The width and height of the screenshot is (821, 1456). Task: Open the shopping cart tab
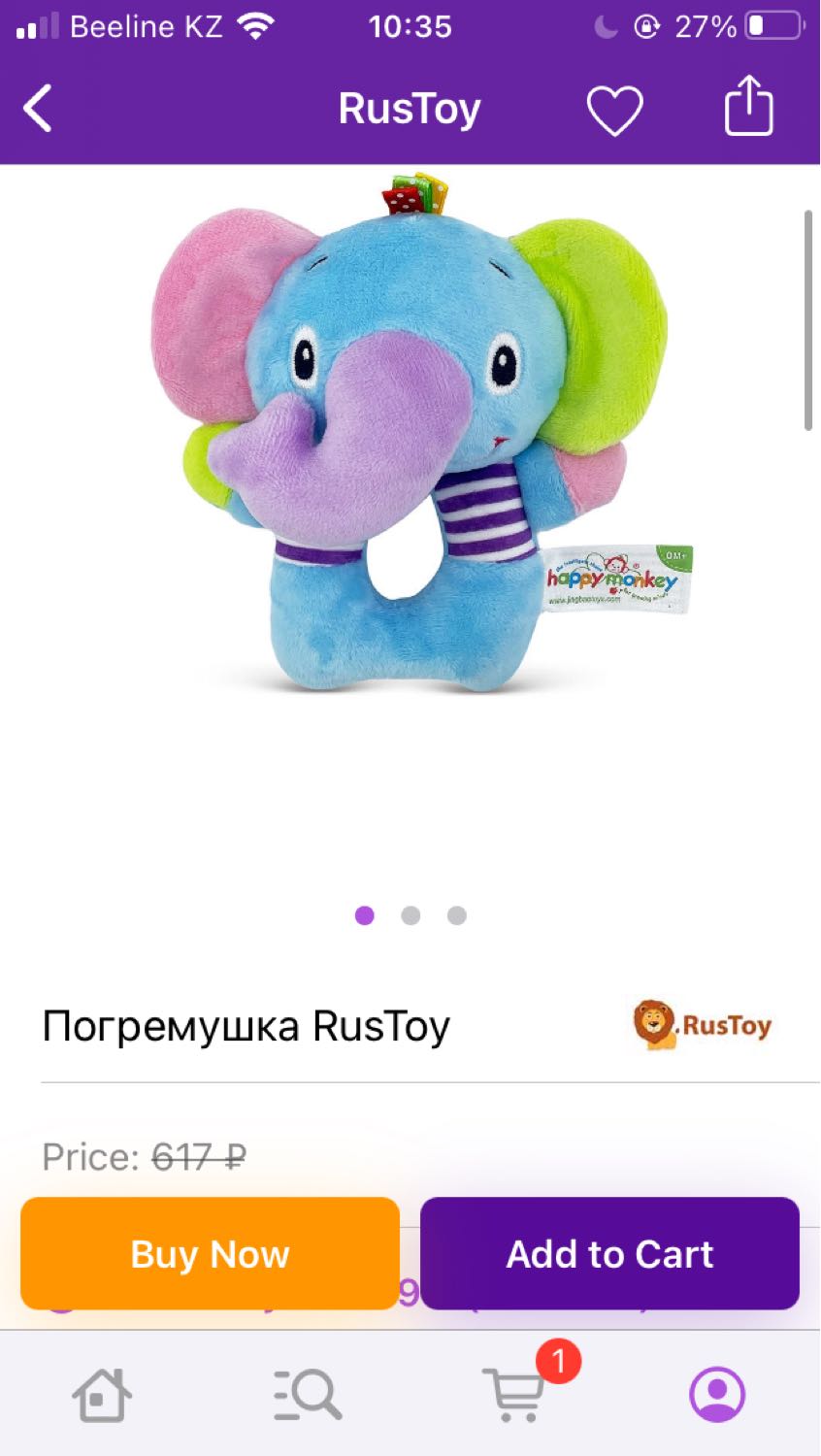coord(514,1395)
